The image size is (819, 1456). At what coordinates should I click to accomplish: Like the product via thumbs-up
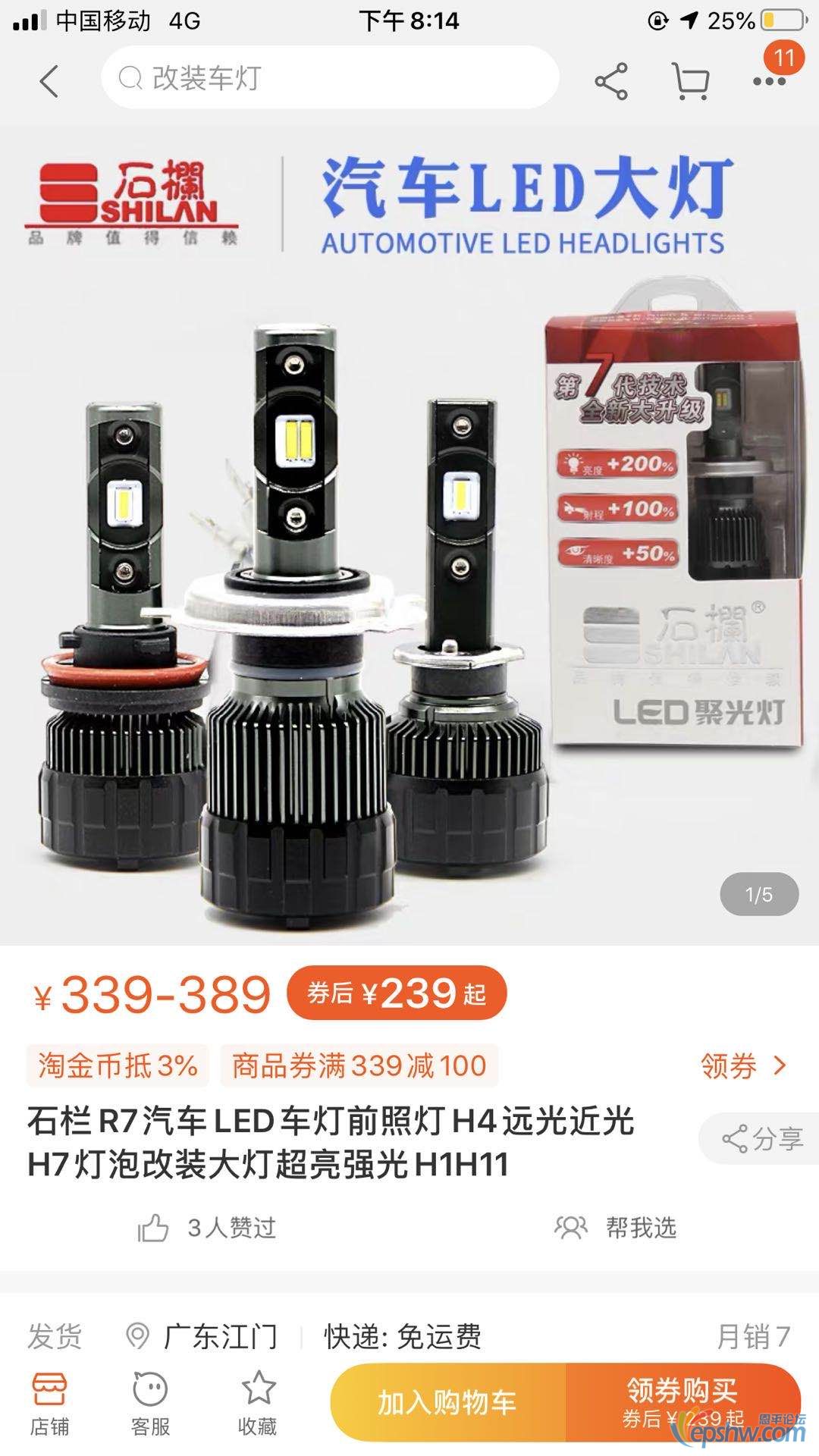154,1228
